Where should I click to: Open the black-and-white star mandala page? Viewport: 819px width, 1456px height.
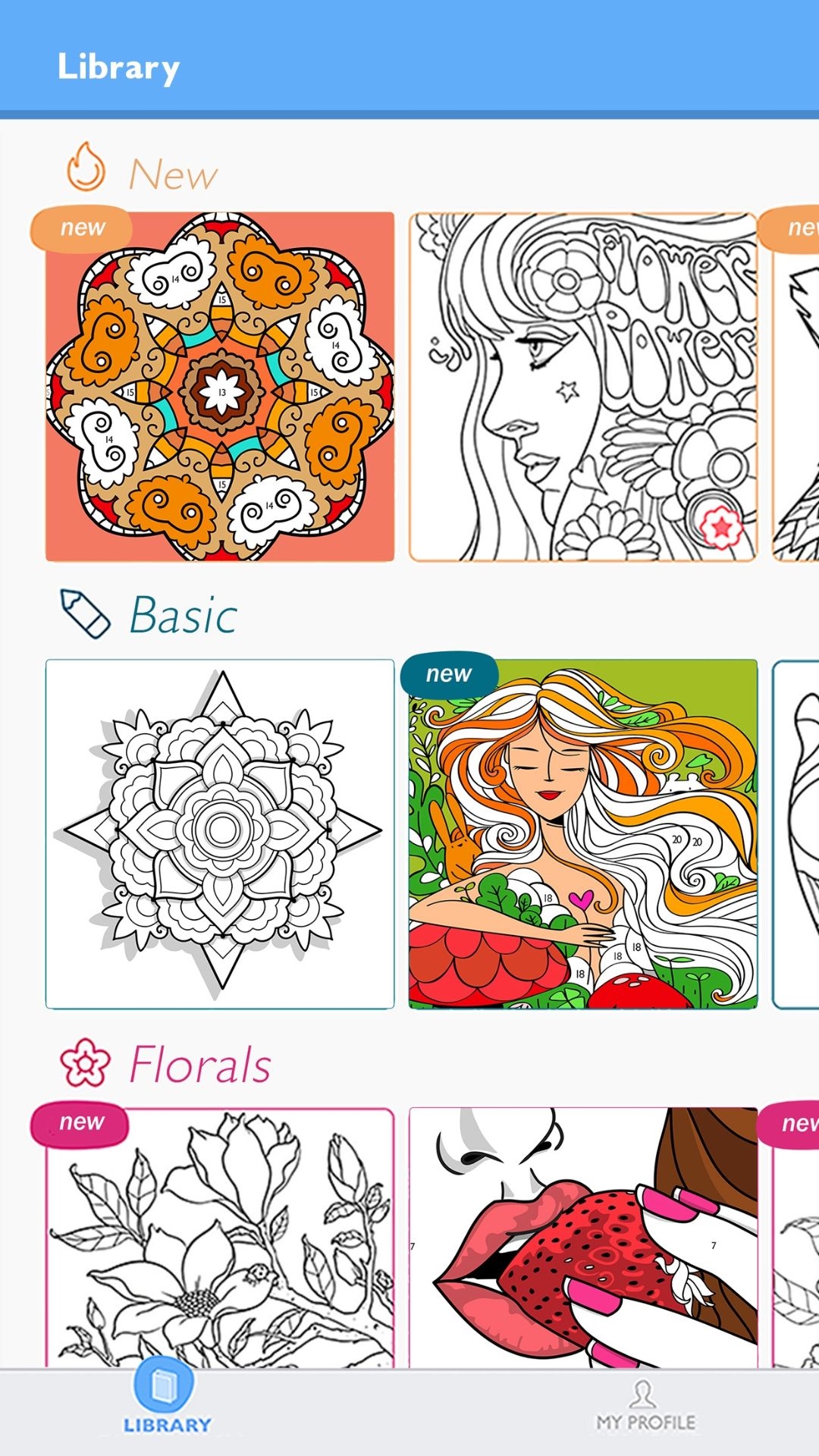pyautogui.click(x=220, y=834)
